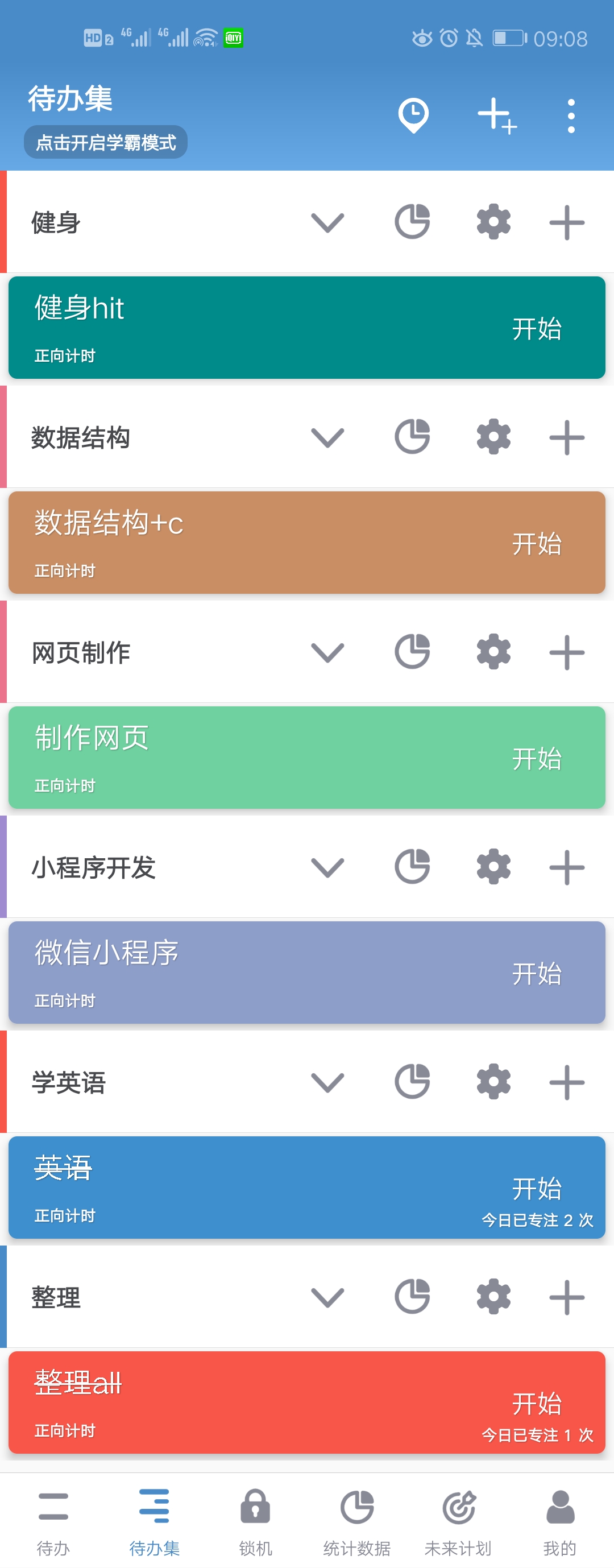
Task: Collapse the 学英语 group chevron
Action: [x=327, y=1082]
